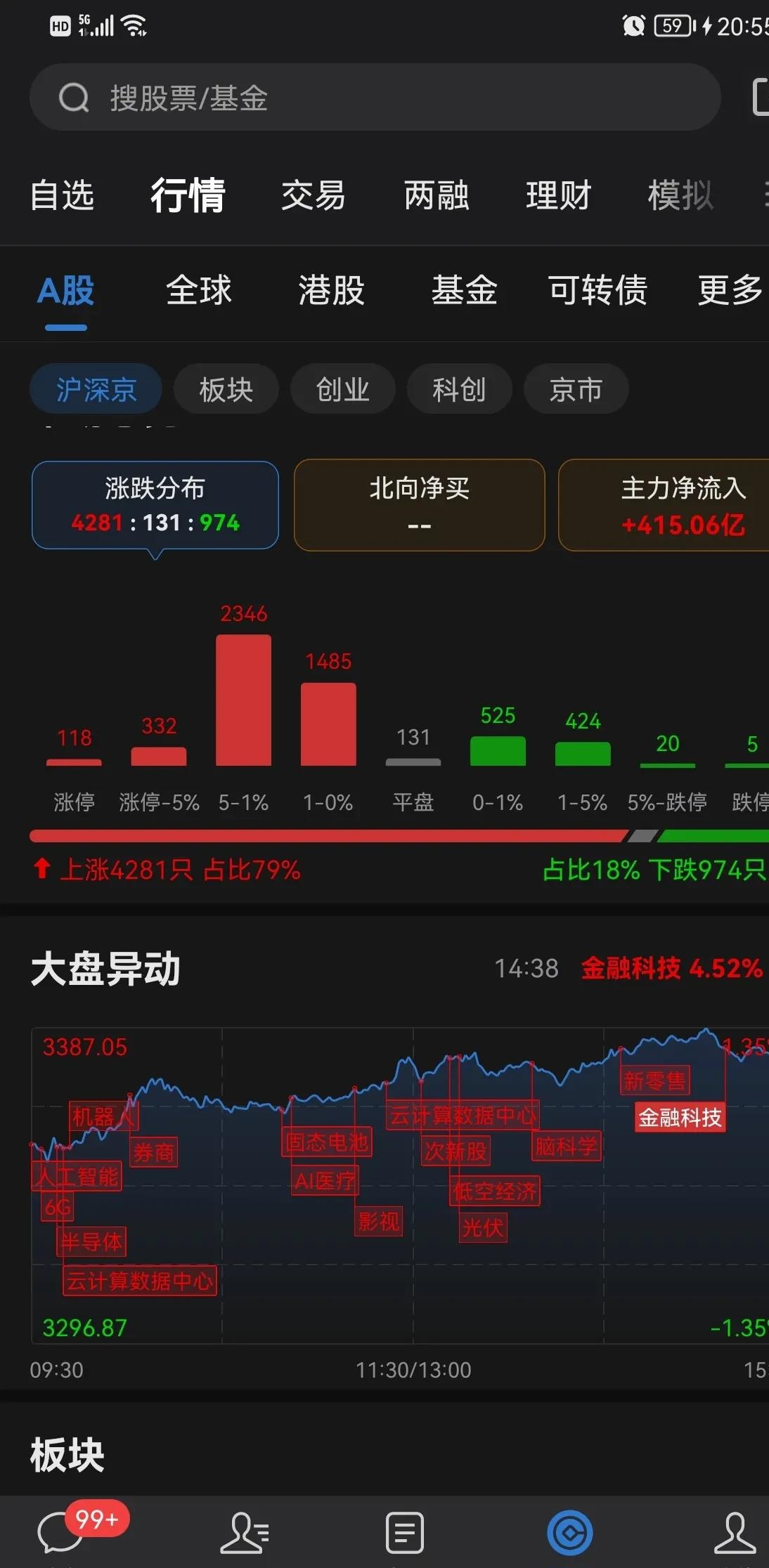Click the 下跌974只 text

pos(710,870)
